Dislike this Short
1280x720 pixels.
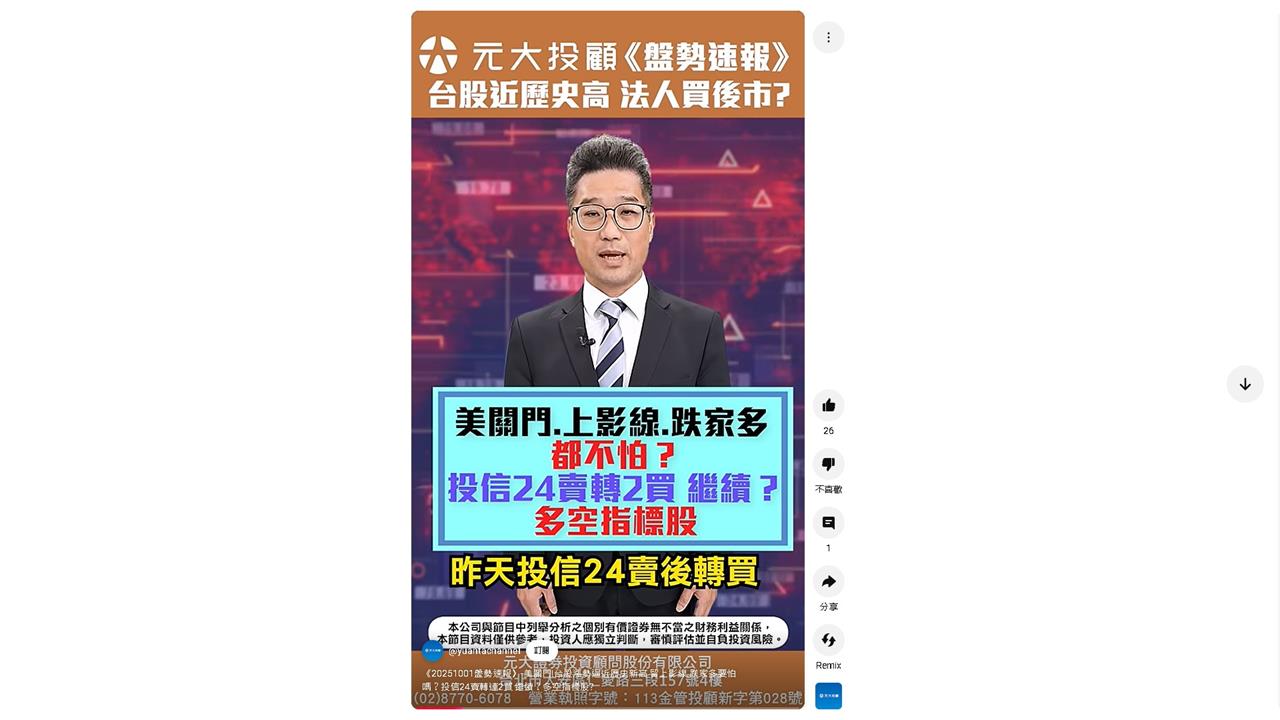828,464
